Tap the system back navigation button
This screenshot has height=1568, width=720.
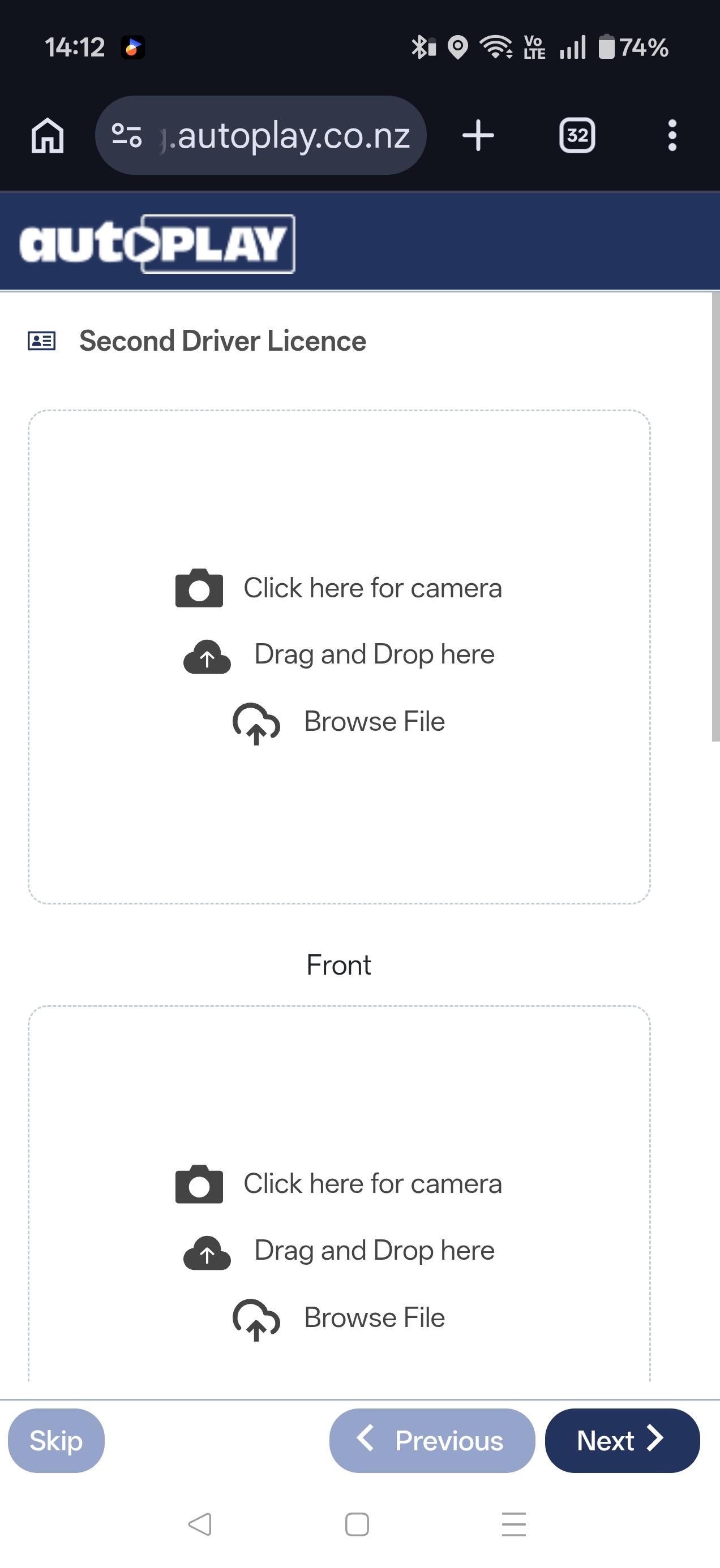[200, 1524]
